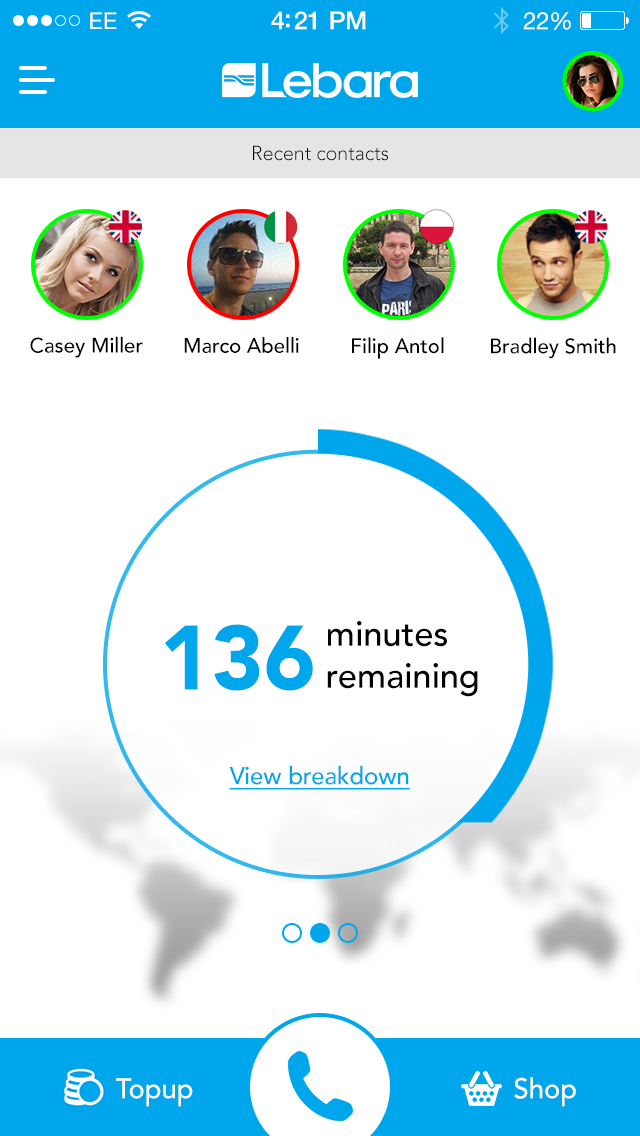Open the profile avatar in header
The height and width of the screenshot is (1136, 640).
tap(592, 81)
